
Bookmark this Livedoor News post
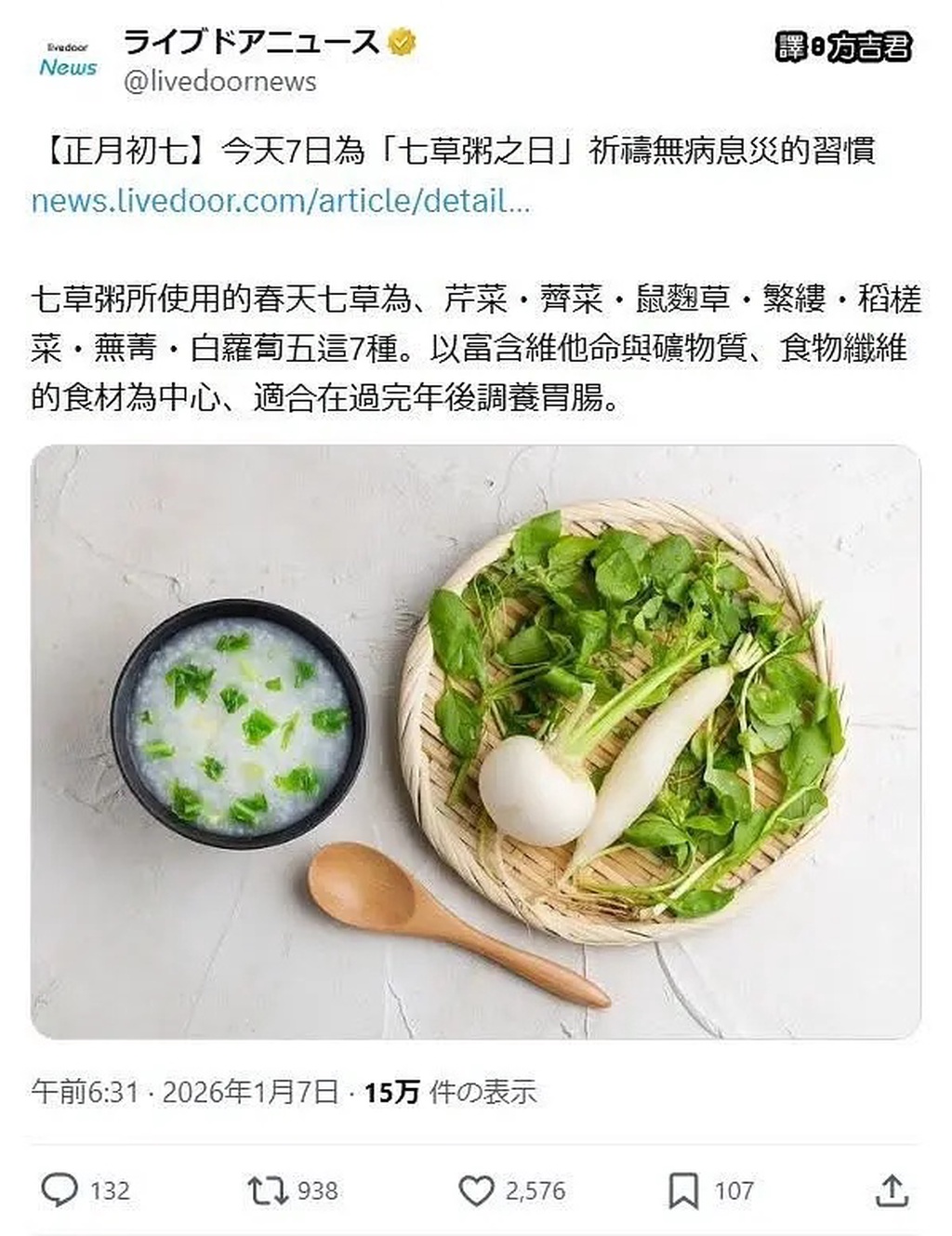tap(683, 1189)
